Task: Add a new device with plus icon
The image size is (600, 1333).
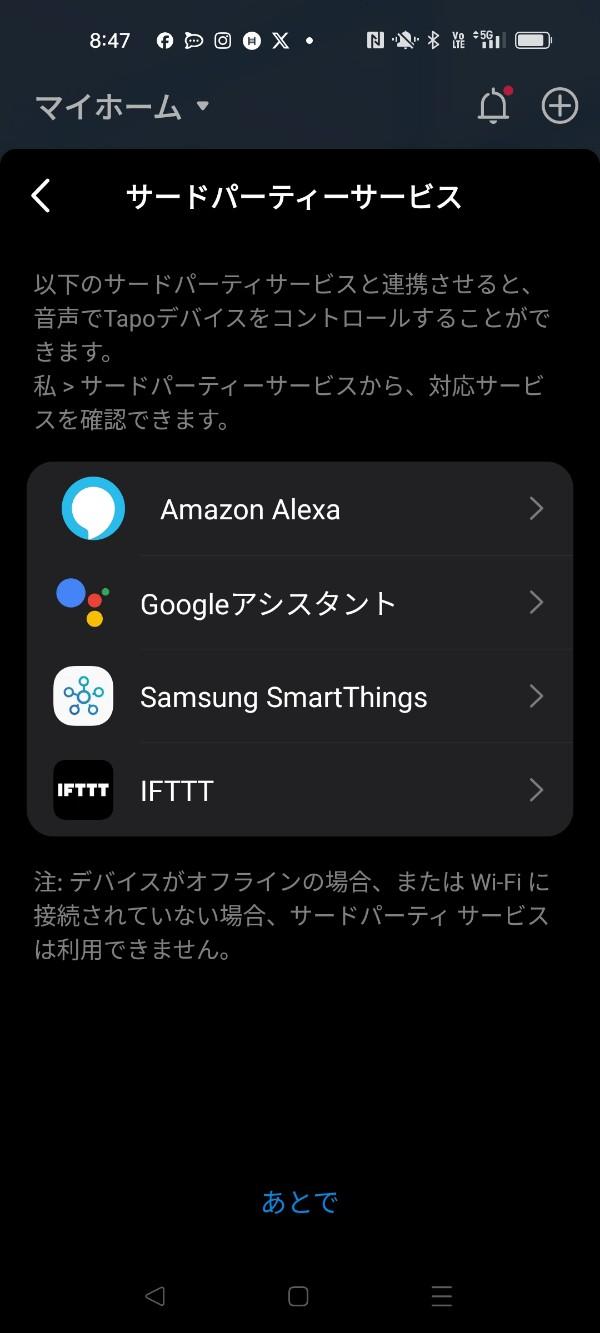Action: 559,106
